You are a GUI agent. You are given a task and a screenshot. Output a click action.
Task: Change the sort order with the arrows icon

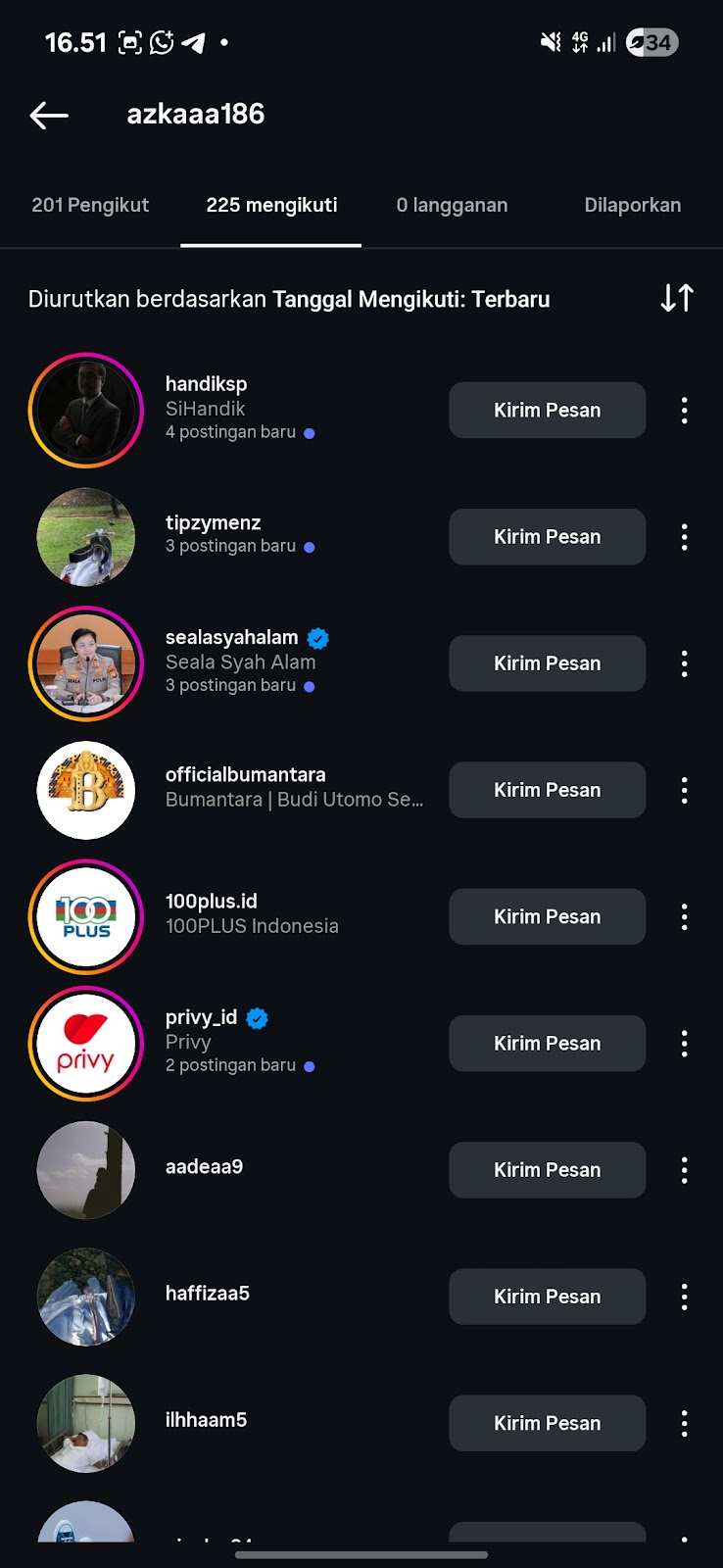677,298
